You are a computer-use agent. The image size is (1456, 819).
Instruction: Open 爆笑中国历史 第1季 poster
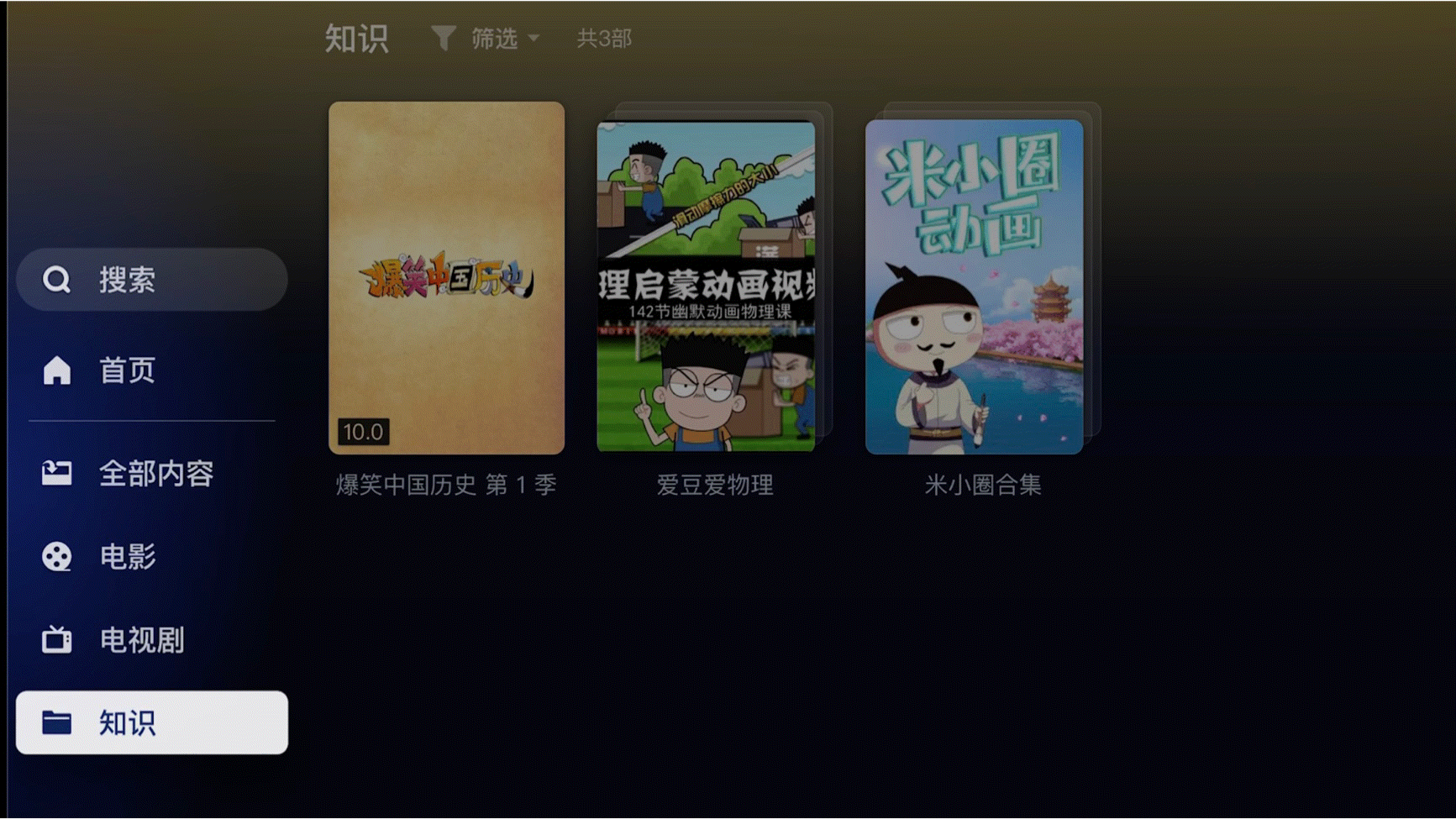pyautogui.click(x=446, y=278)
